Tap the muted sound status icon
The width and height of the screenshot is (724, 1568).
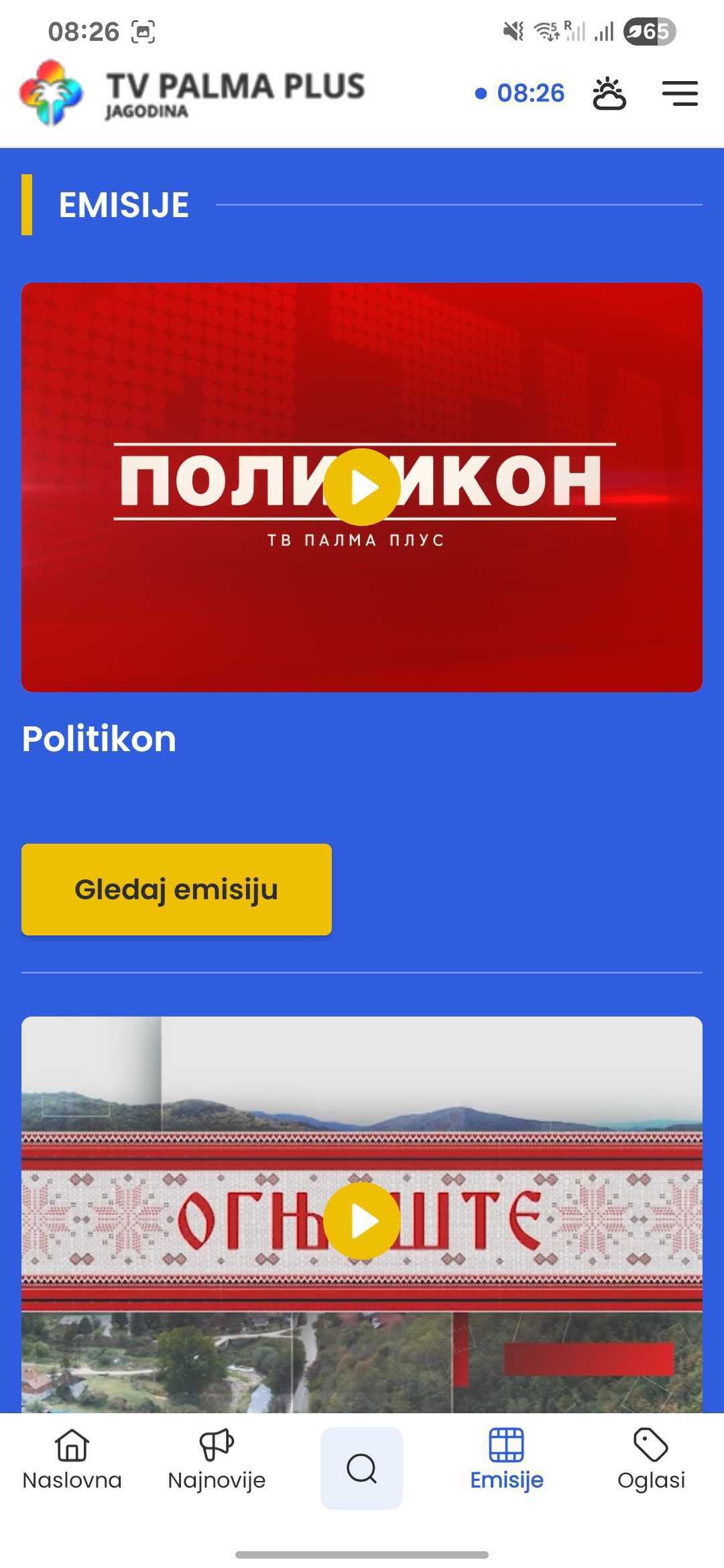point(512,30)
